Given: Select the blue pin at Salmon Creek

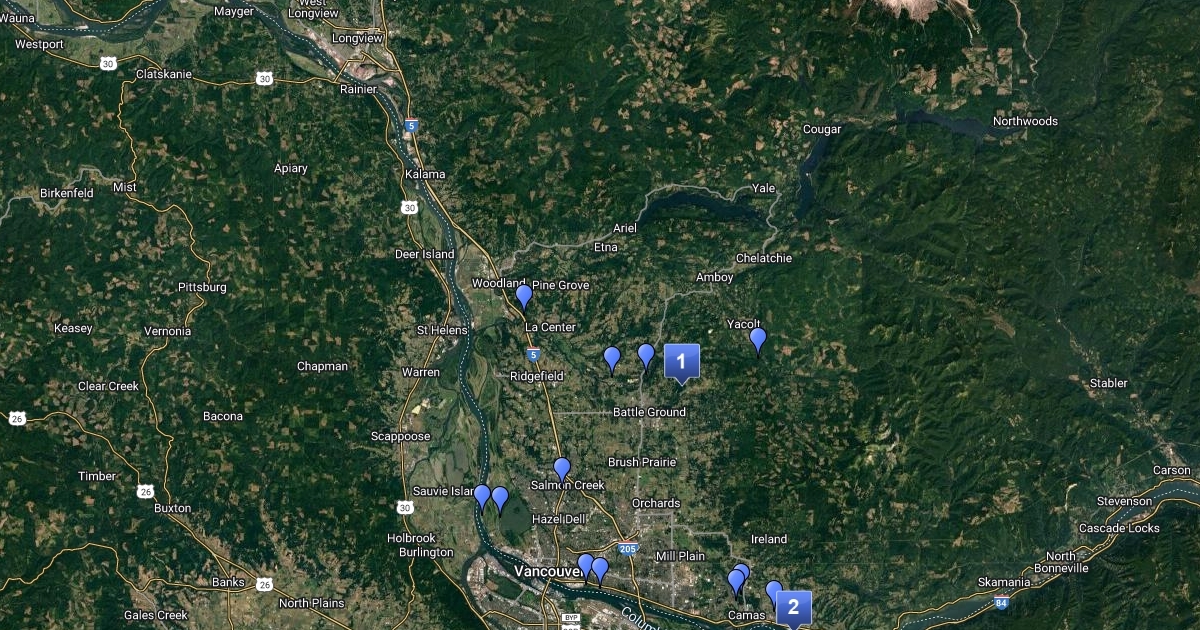Looking at the screenshot, I should 562,469.
